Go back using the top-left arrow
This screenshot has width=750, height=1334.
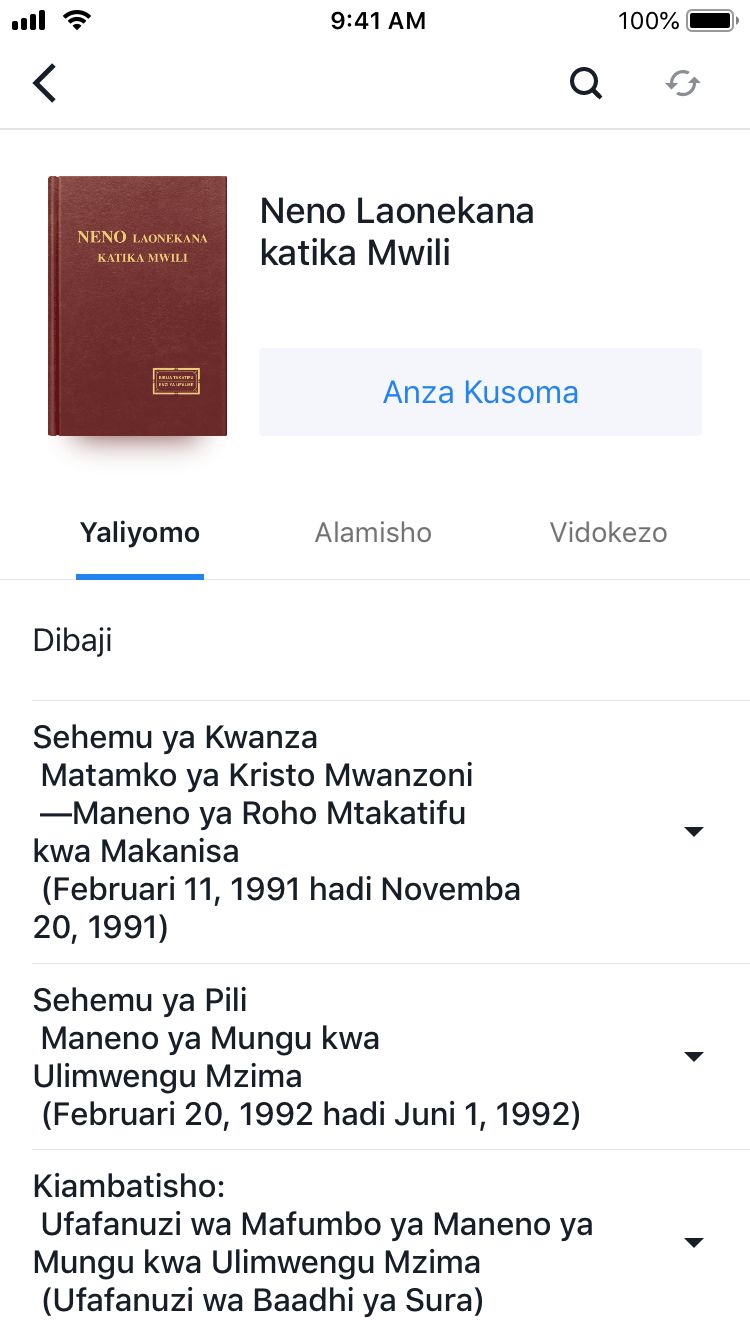45,84
